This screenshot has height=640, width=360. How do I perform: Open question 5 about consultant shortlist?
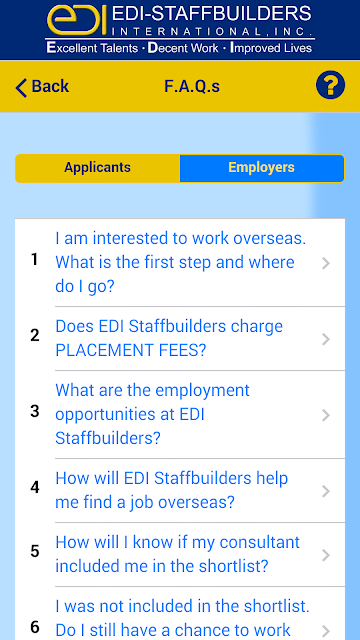(x=180, y=555)
